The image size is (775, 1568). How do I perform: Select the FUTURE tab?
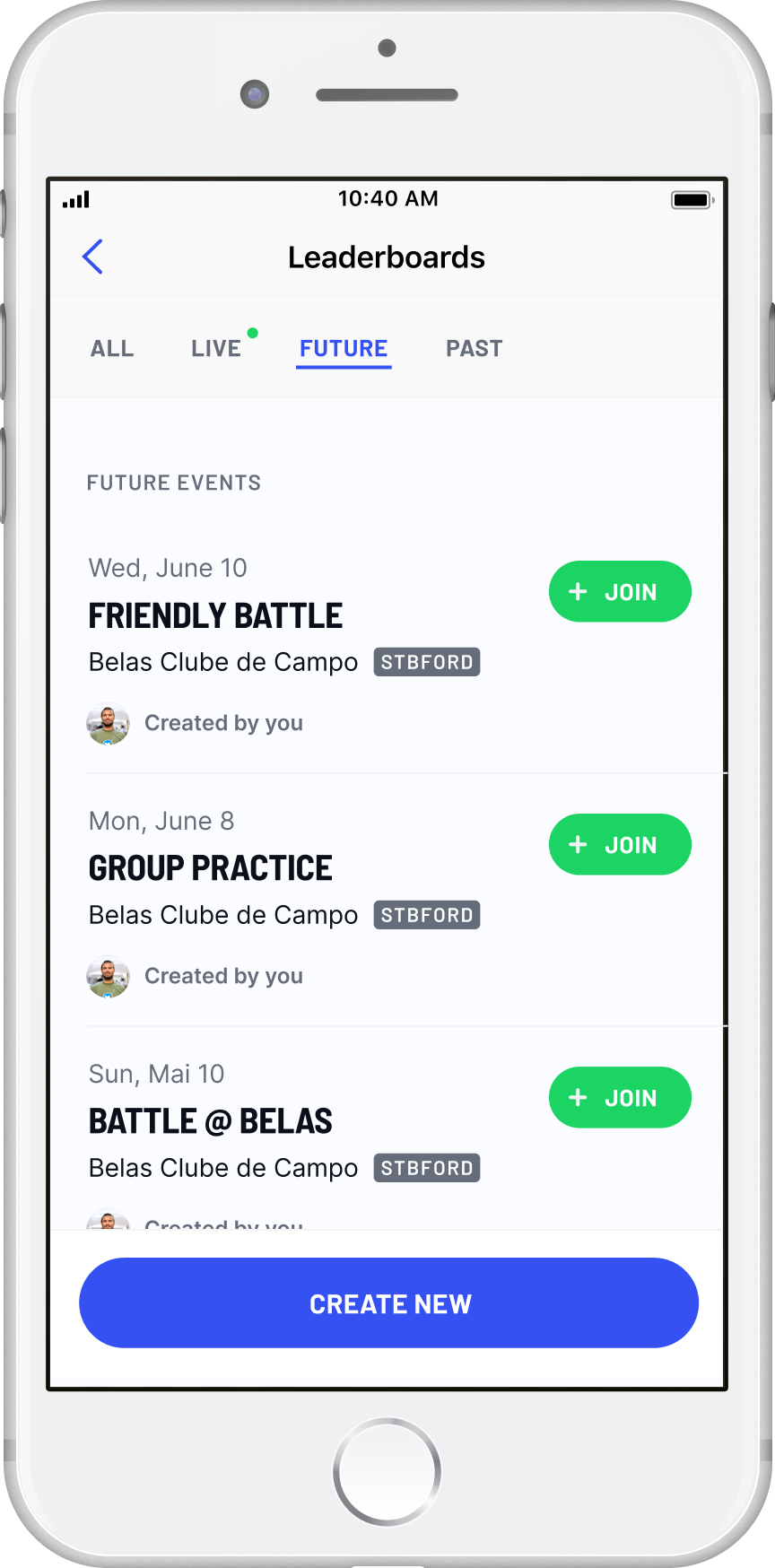point(344,348)
